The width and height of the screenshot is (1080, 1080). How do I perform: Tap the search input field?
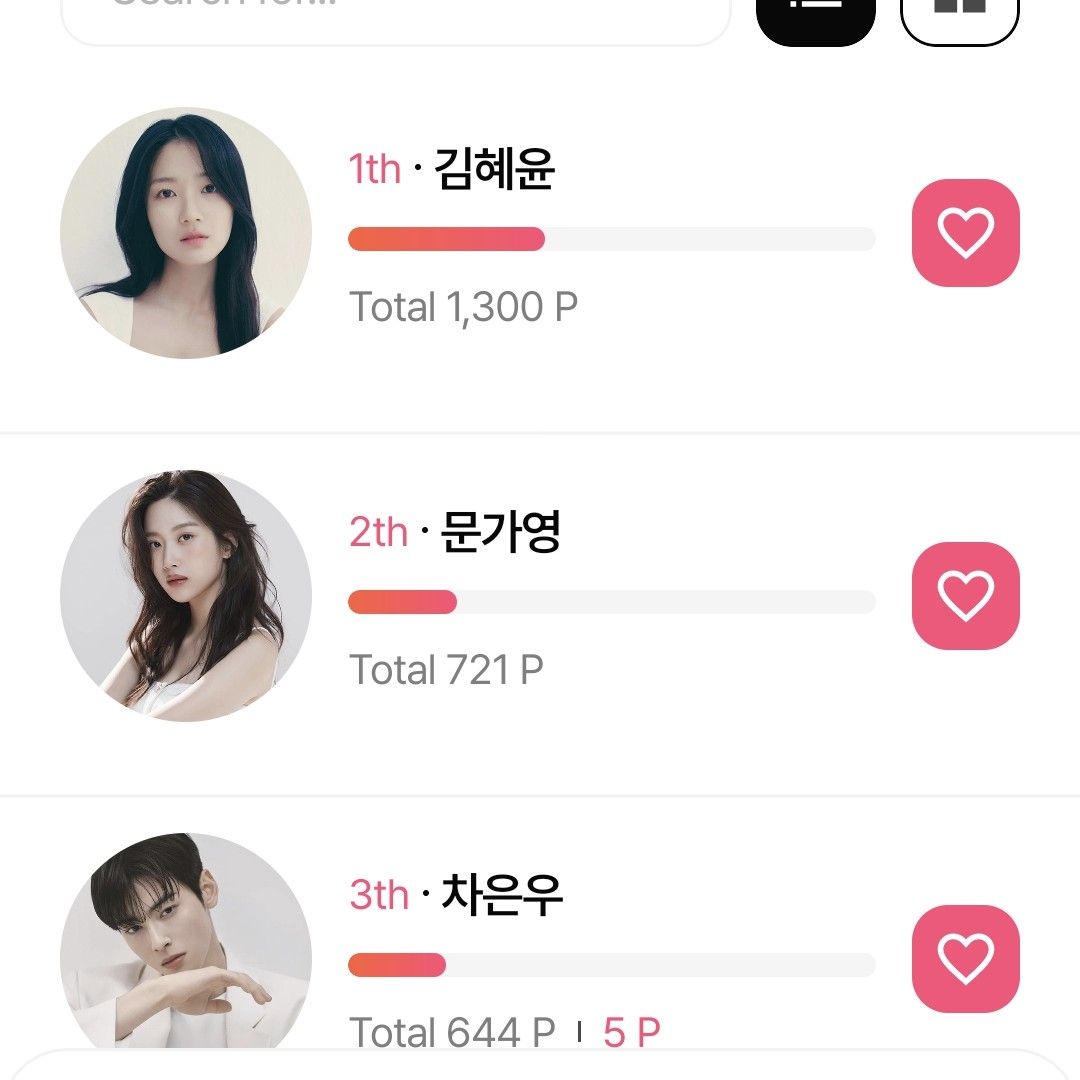coord(395,18)
